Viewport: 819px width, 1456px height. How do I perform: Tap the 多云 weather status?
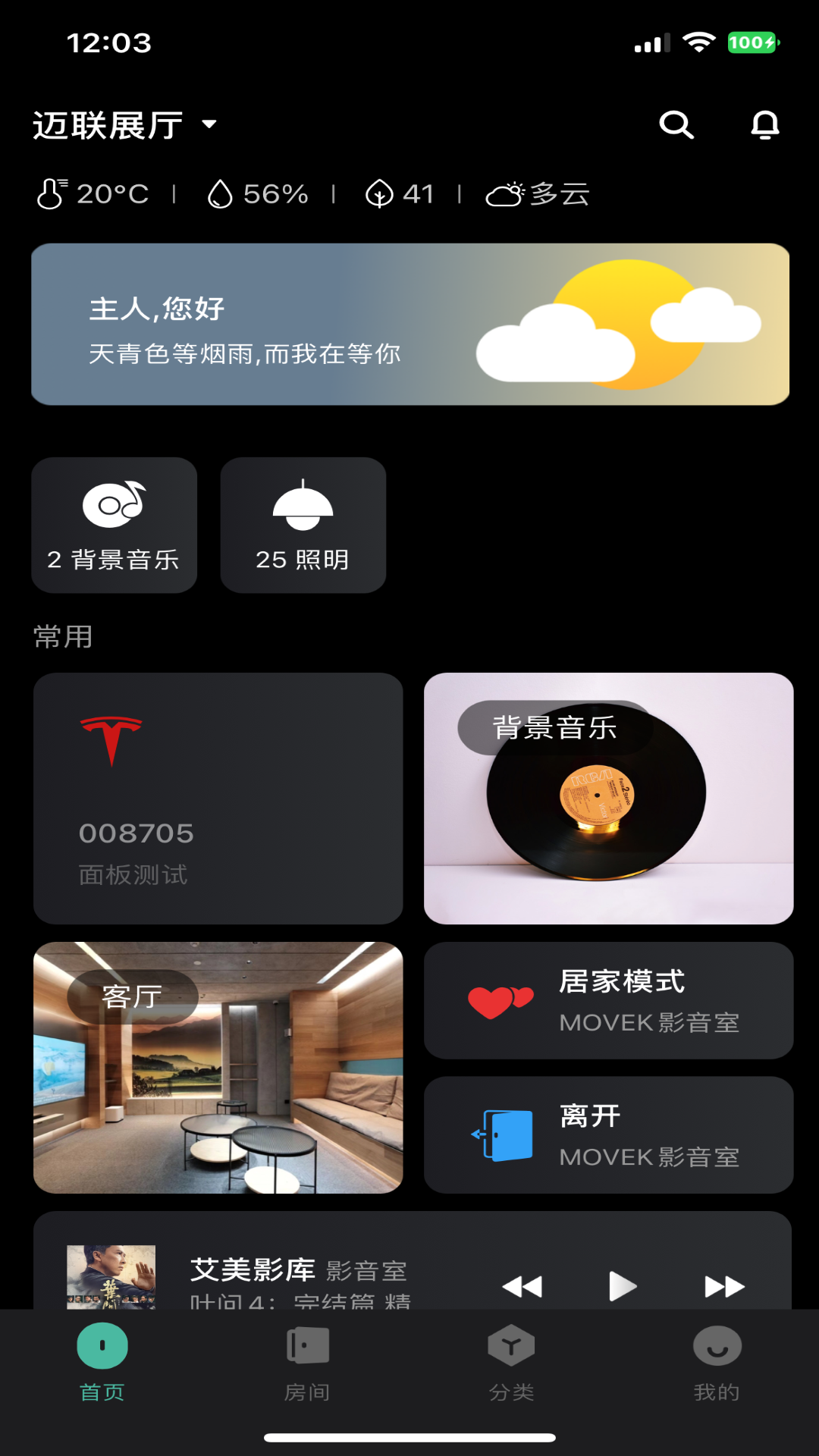click(x=540, y=194)
